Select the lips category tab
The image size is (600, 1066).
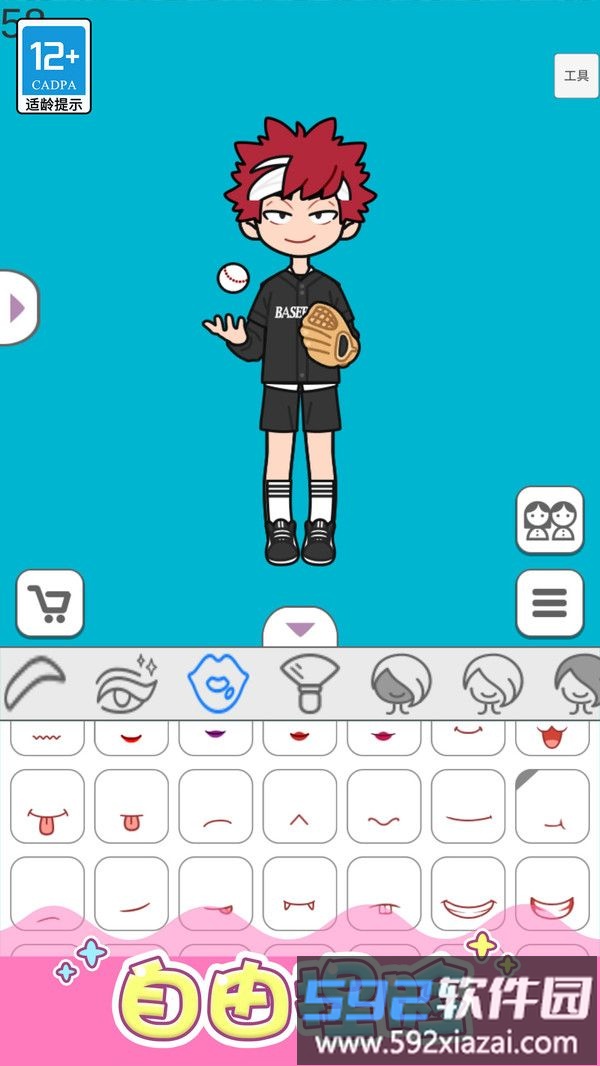click(218, 684)
